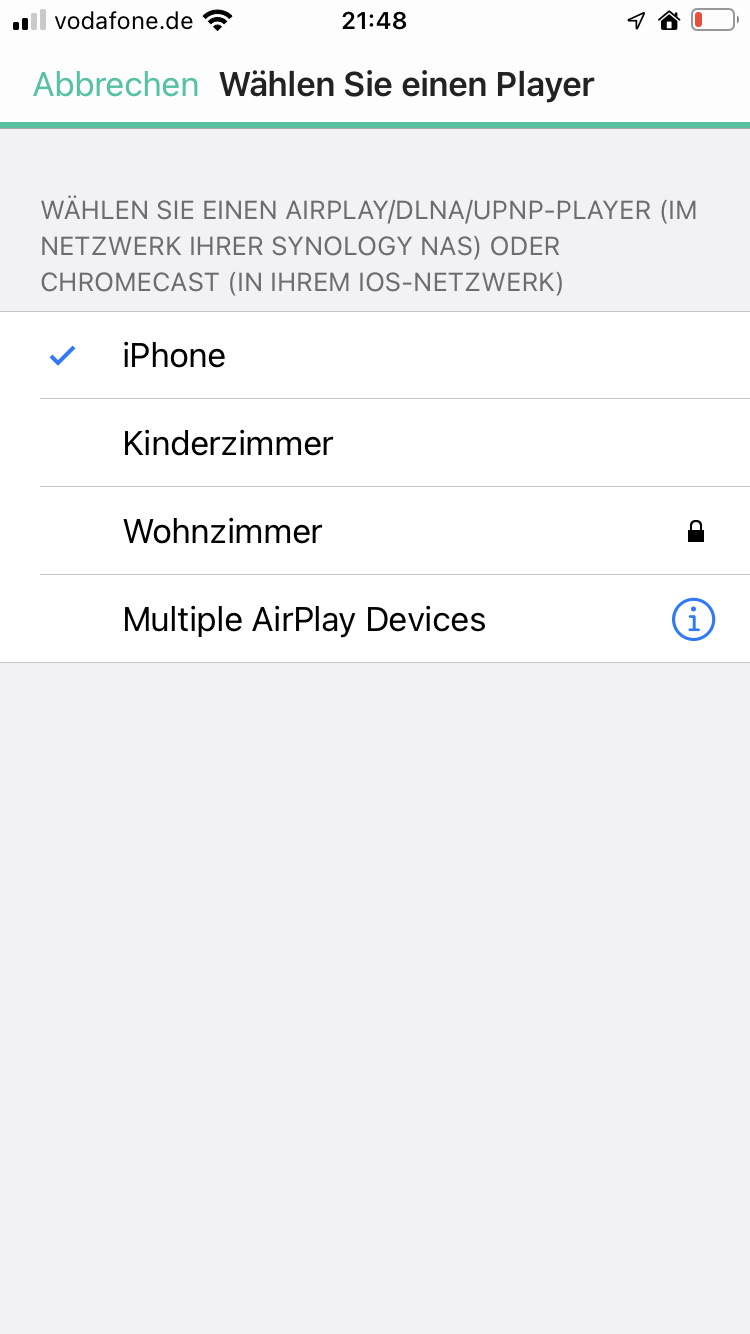Select the locked Wohnzimmer player
This screenshot has height=1334, width=750.
[223, 531]
